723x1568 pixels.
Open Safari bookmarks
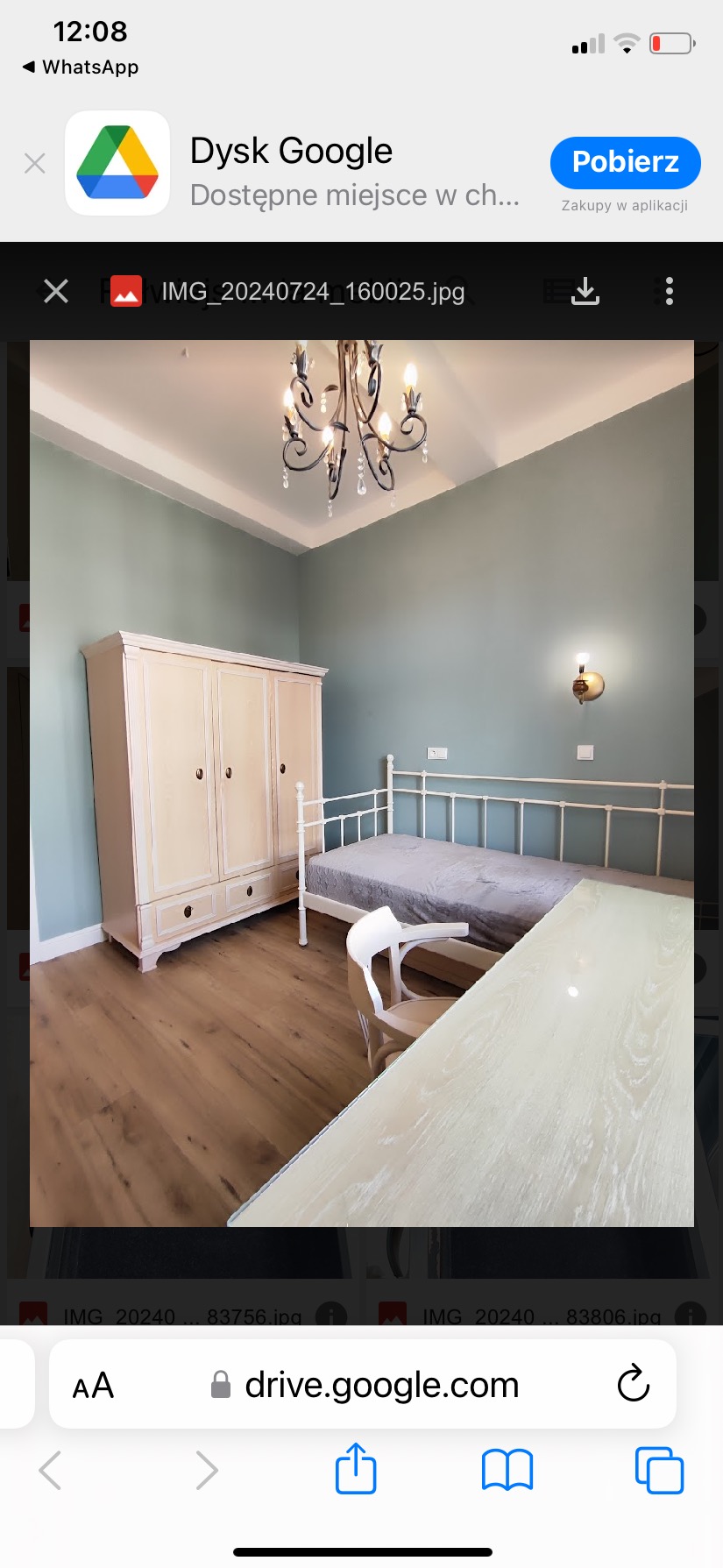coord(507,1470)
